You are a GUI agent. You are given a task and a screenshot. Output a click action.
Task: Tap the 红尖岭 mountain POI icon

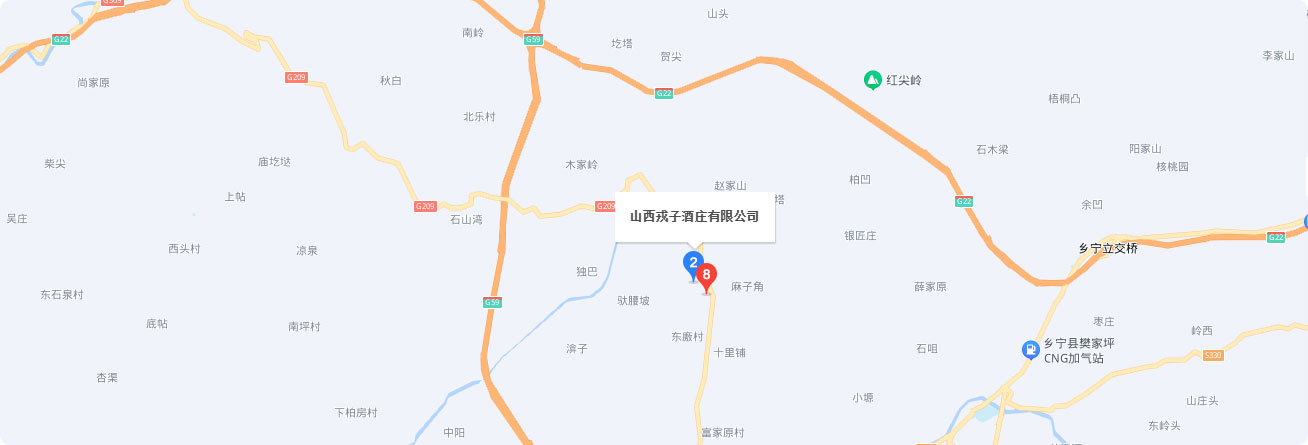coord(872,79)
